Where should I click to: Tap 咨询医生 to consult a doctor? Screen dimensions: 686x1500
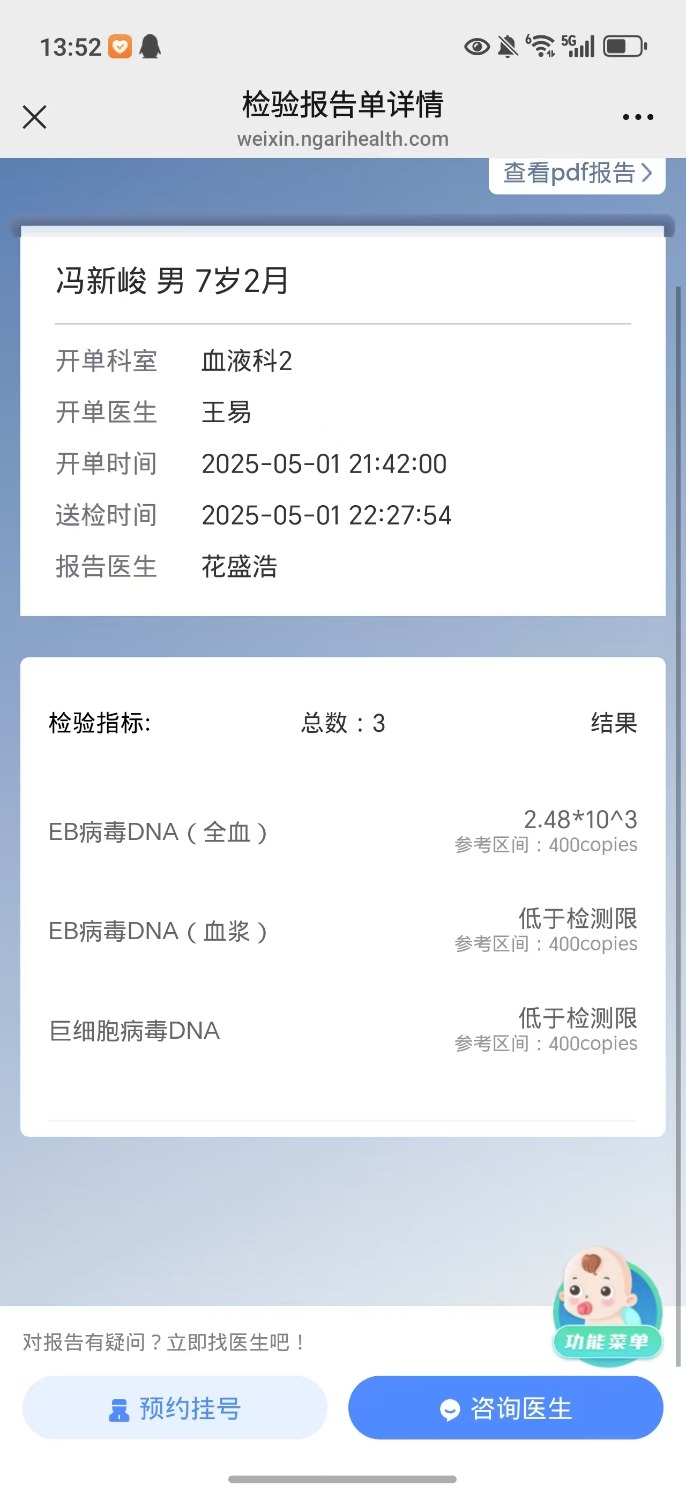coord(506,1408)
